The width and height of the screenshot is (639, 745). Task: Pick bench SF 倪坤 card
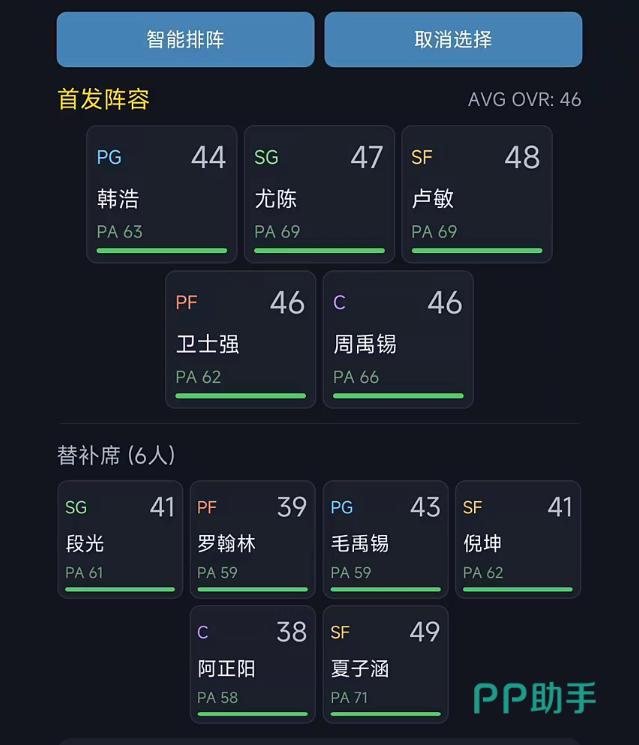(x=518, y=540)
